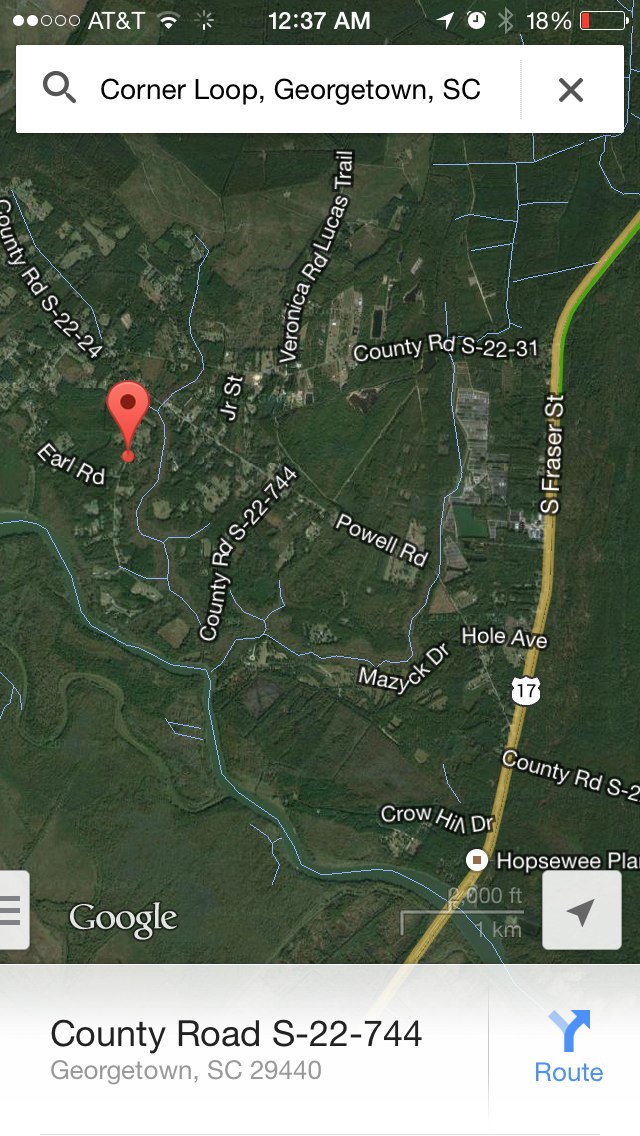Center map on my location
This screenshot has height=1136, width=640.
581,910
